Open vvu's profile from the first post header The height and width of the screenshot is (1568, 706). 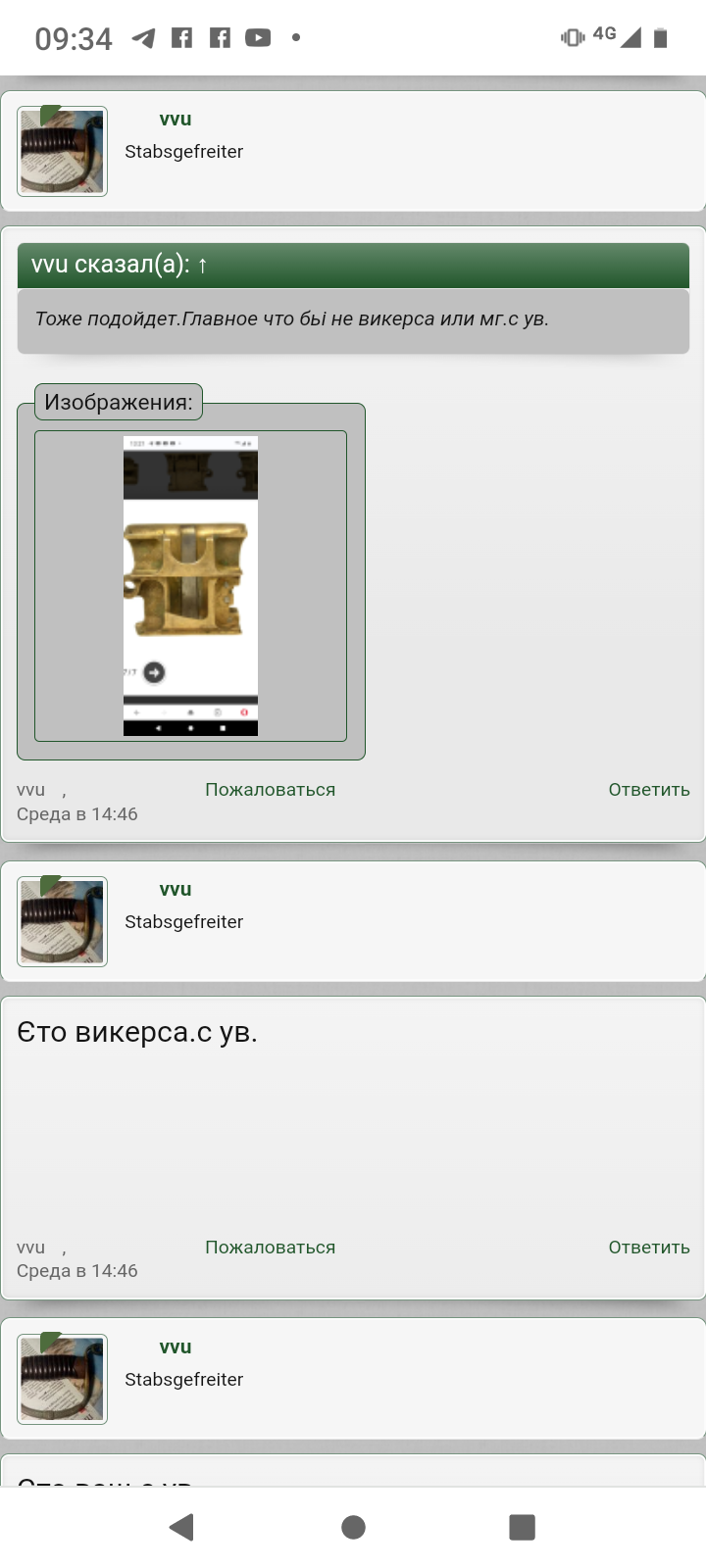(x=176, y=120)
